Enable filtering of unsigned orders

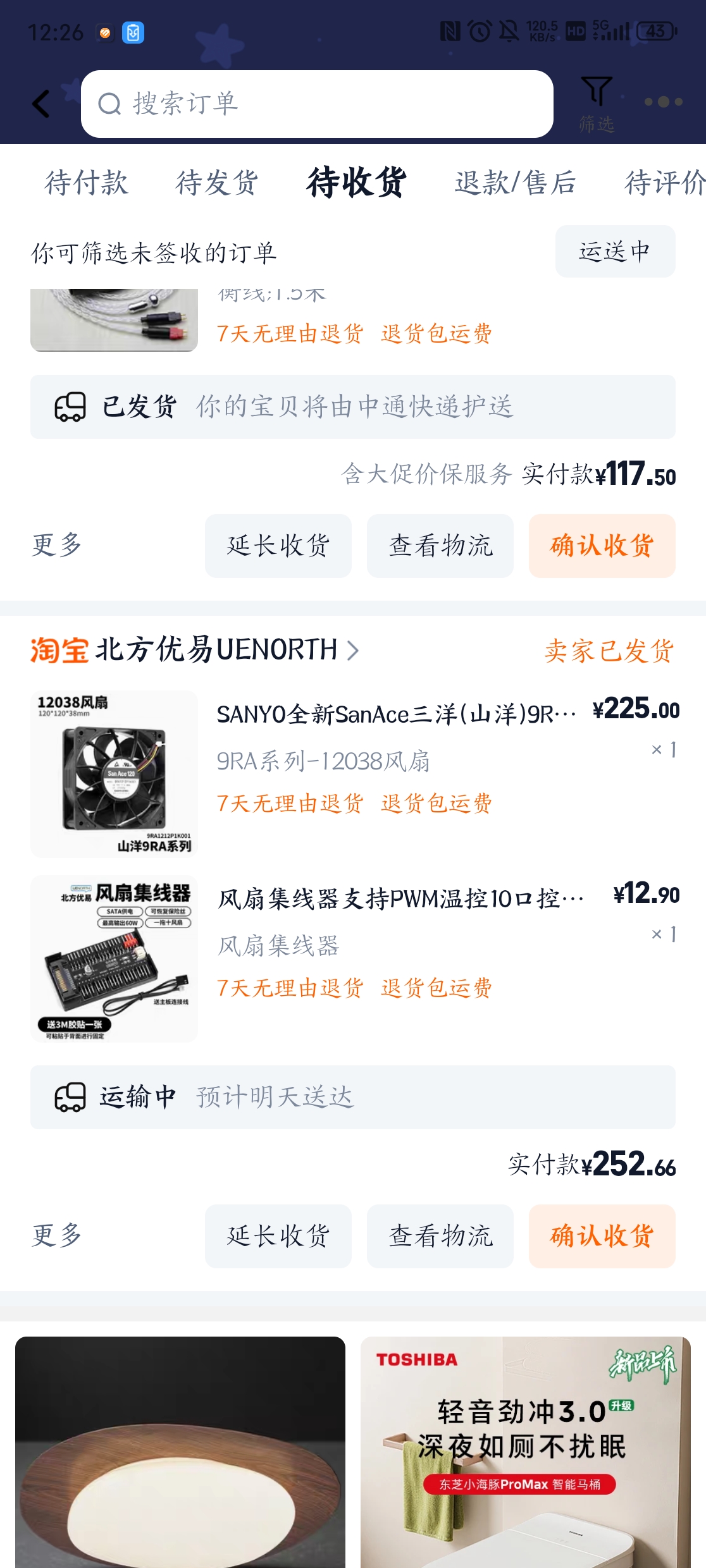(155, 250)
